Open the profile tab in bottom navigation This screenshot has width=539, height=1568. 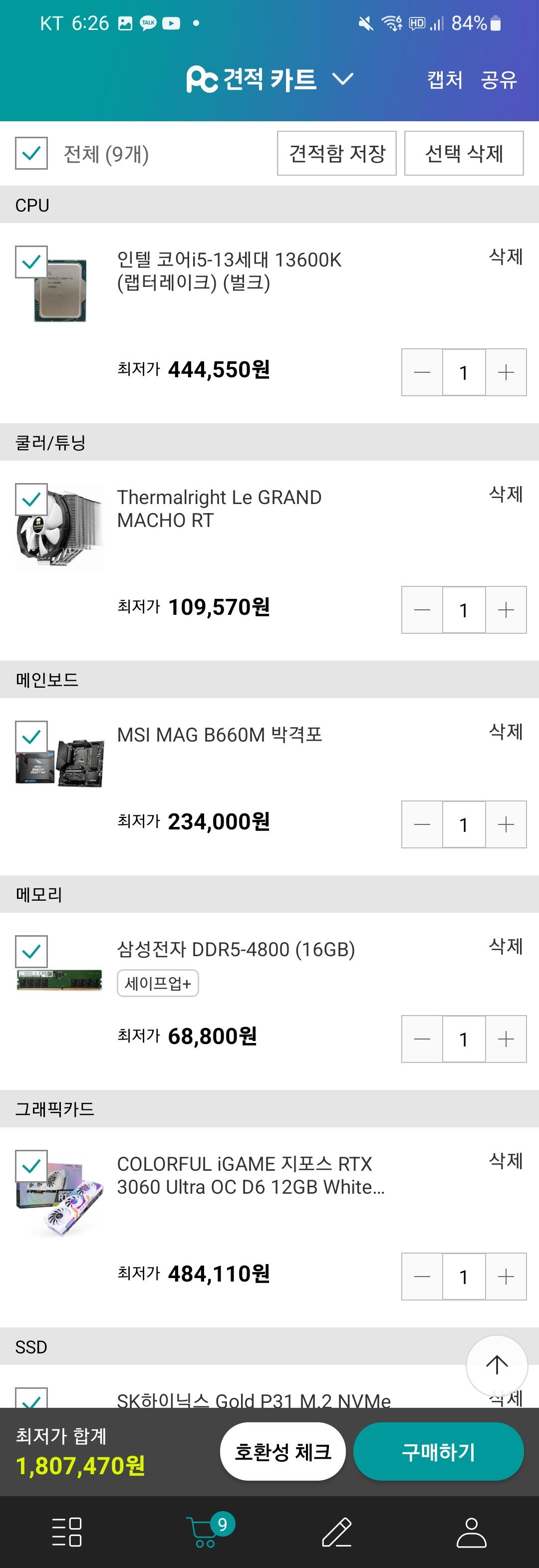click(472, 1532)
